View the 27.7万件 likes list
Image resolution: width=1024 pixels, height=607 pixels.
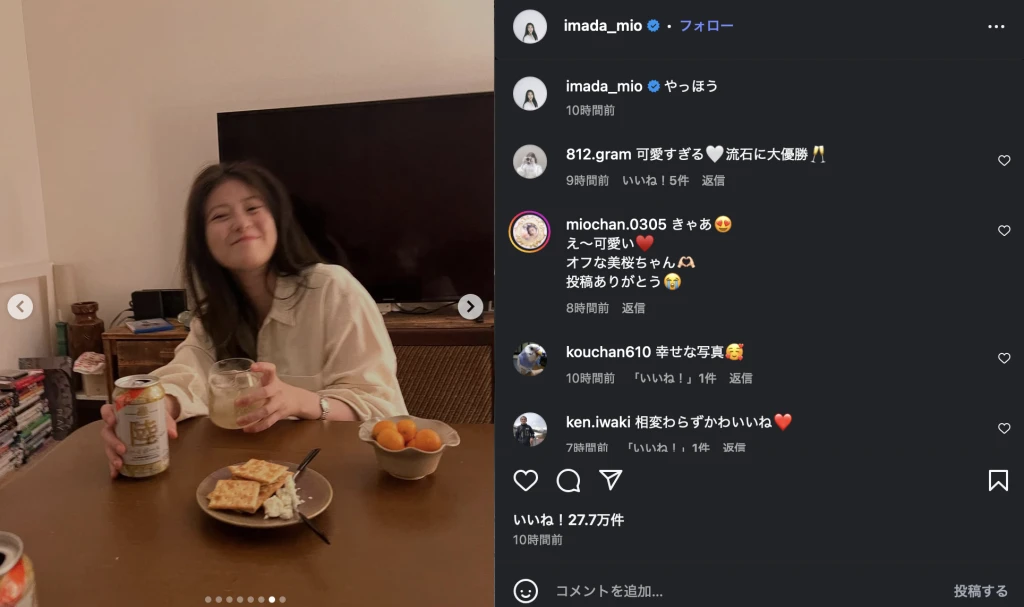(x=568, y=520)
